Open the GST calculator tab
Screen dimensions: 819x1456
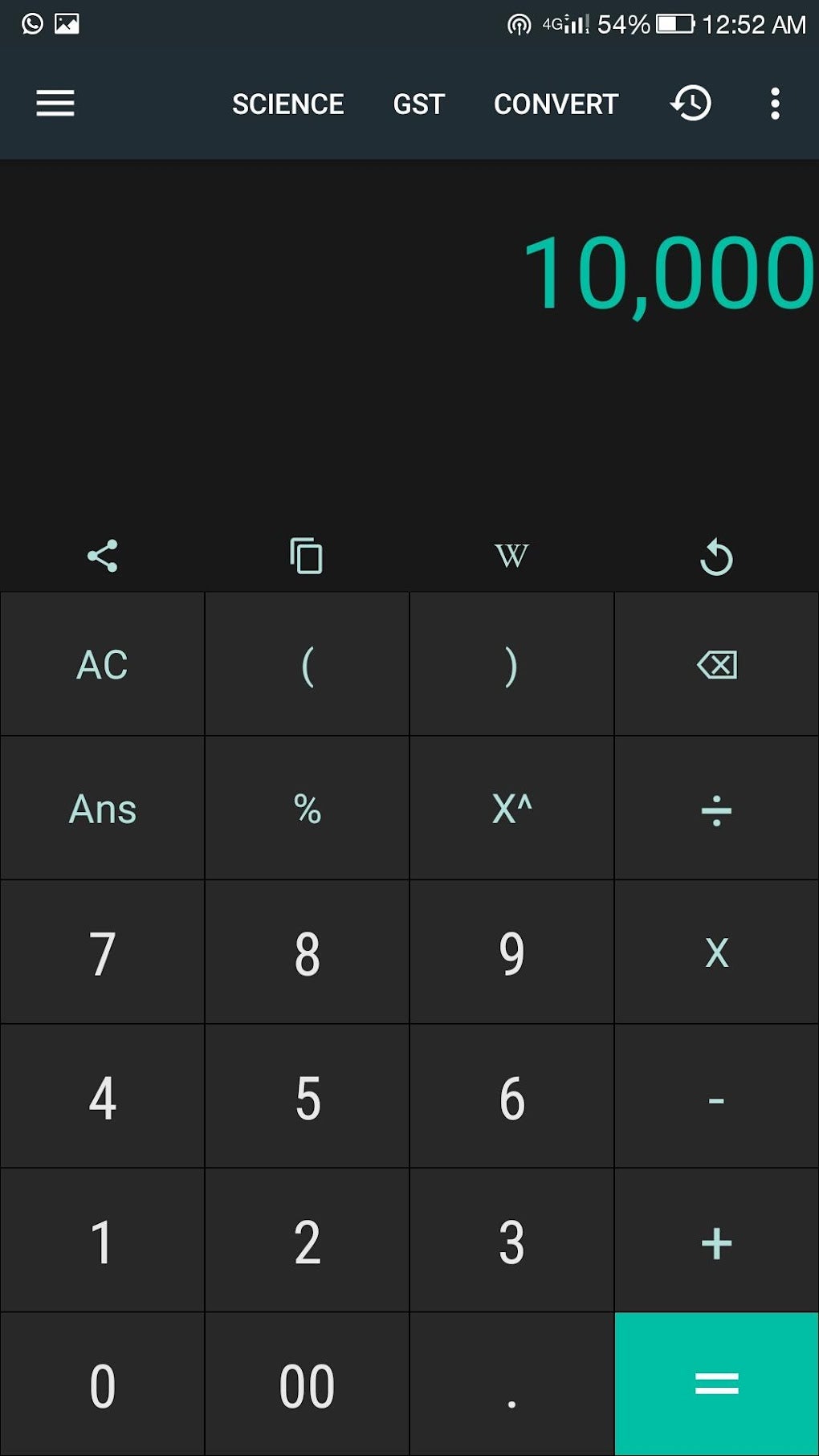pos(418,103)
